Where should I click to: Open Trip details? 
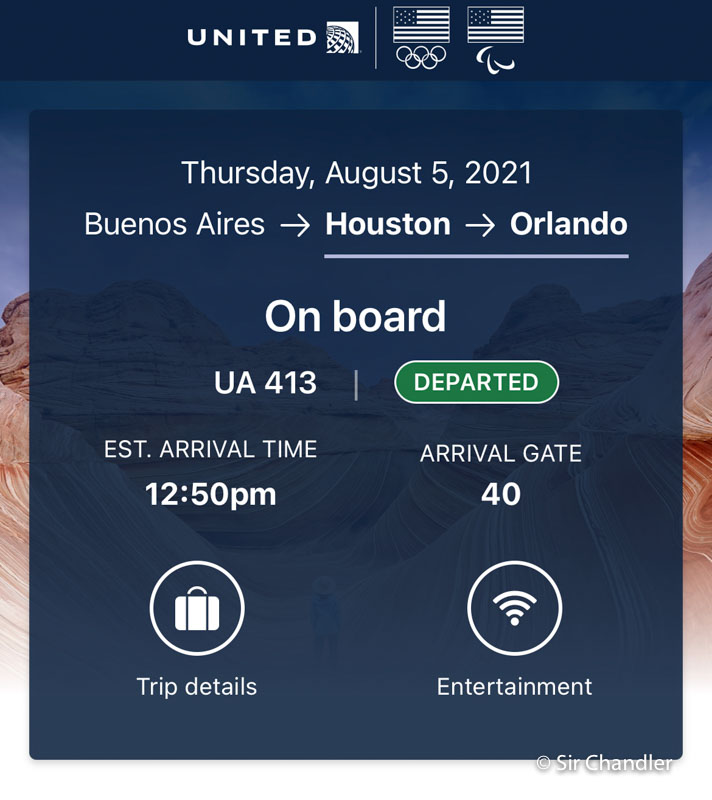click(x=197, y=609)
